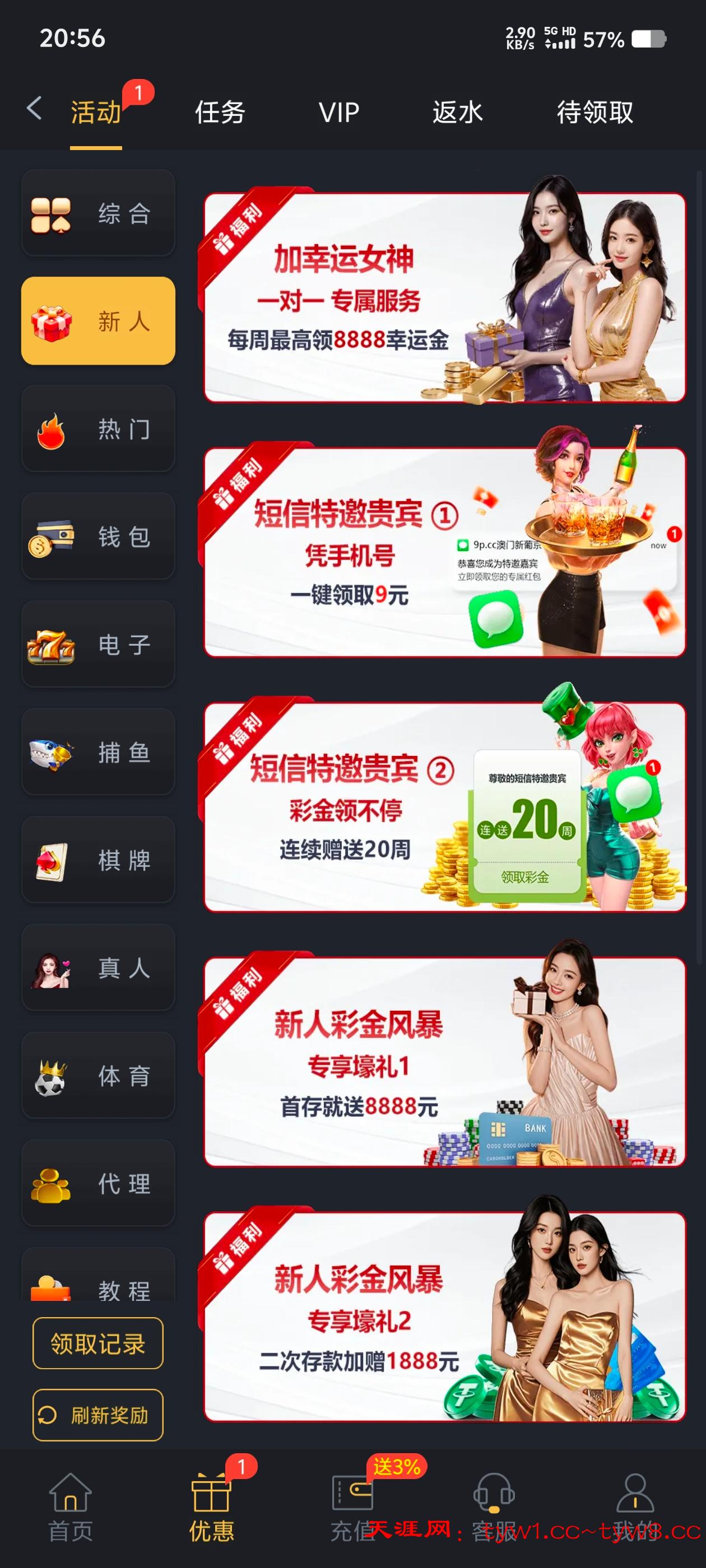The image size is (706, 1568).
Task: Switch to the VIP tab
Action: tap(338, 113)
